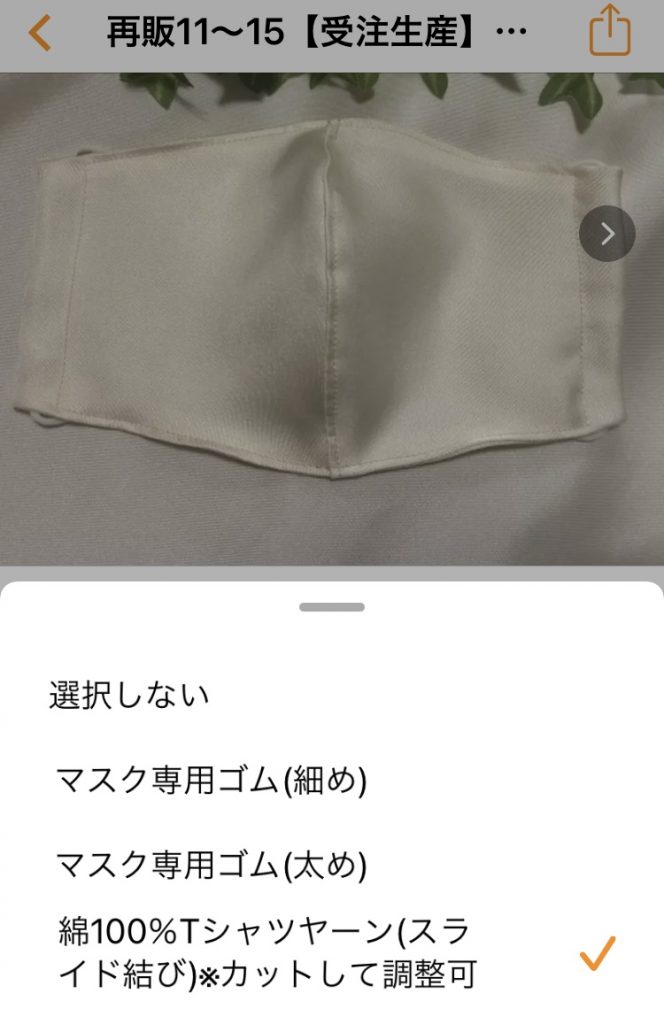This screenshot has height=1024, width=664.
Task: Show next product photo
Action: 607,234
